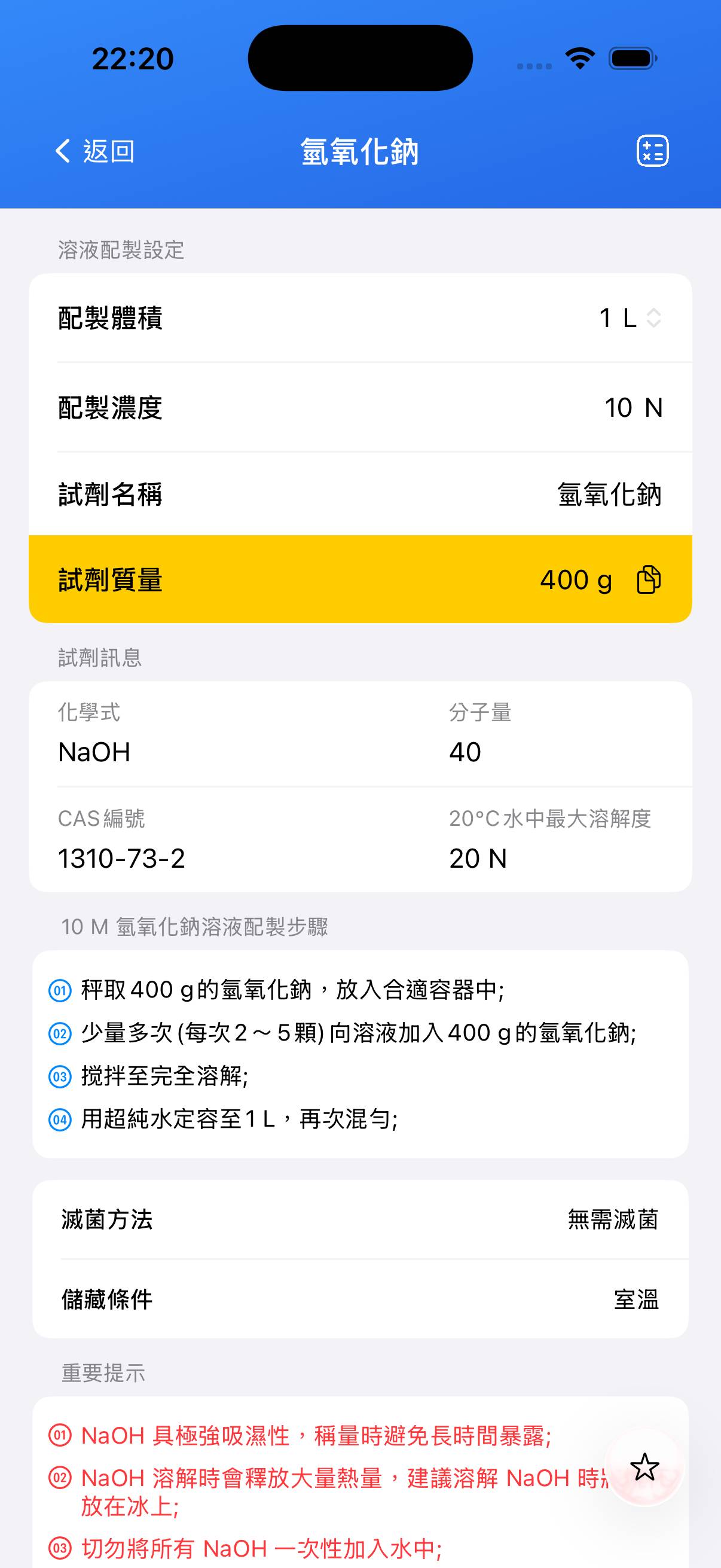Tap the chemical formula NaOH
Screen dimensions: 721x1568
click(94, 752)
